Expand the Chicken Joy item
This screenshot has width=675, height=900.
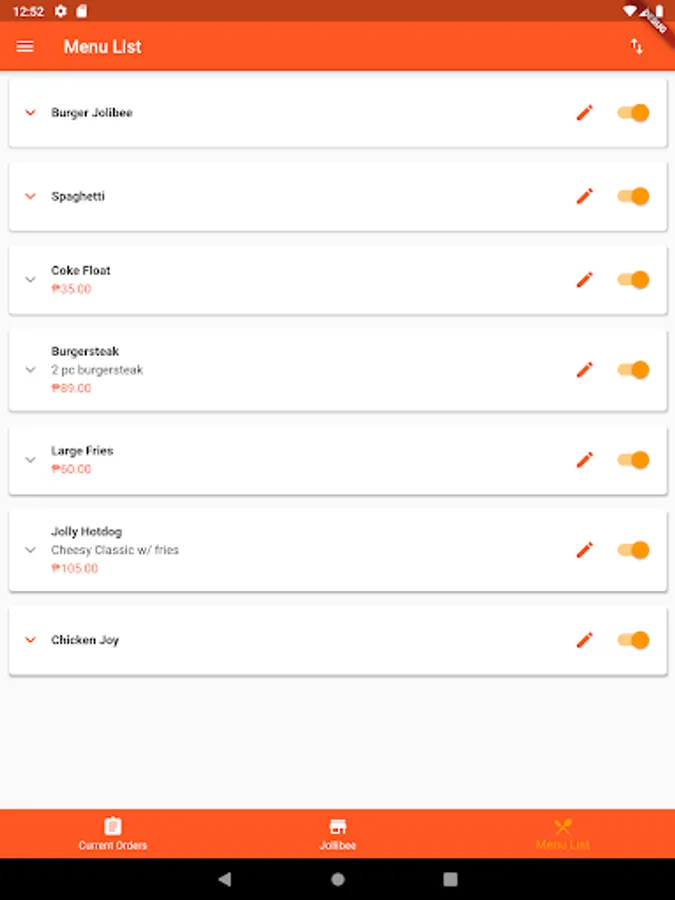[x=30, y=640]
